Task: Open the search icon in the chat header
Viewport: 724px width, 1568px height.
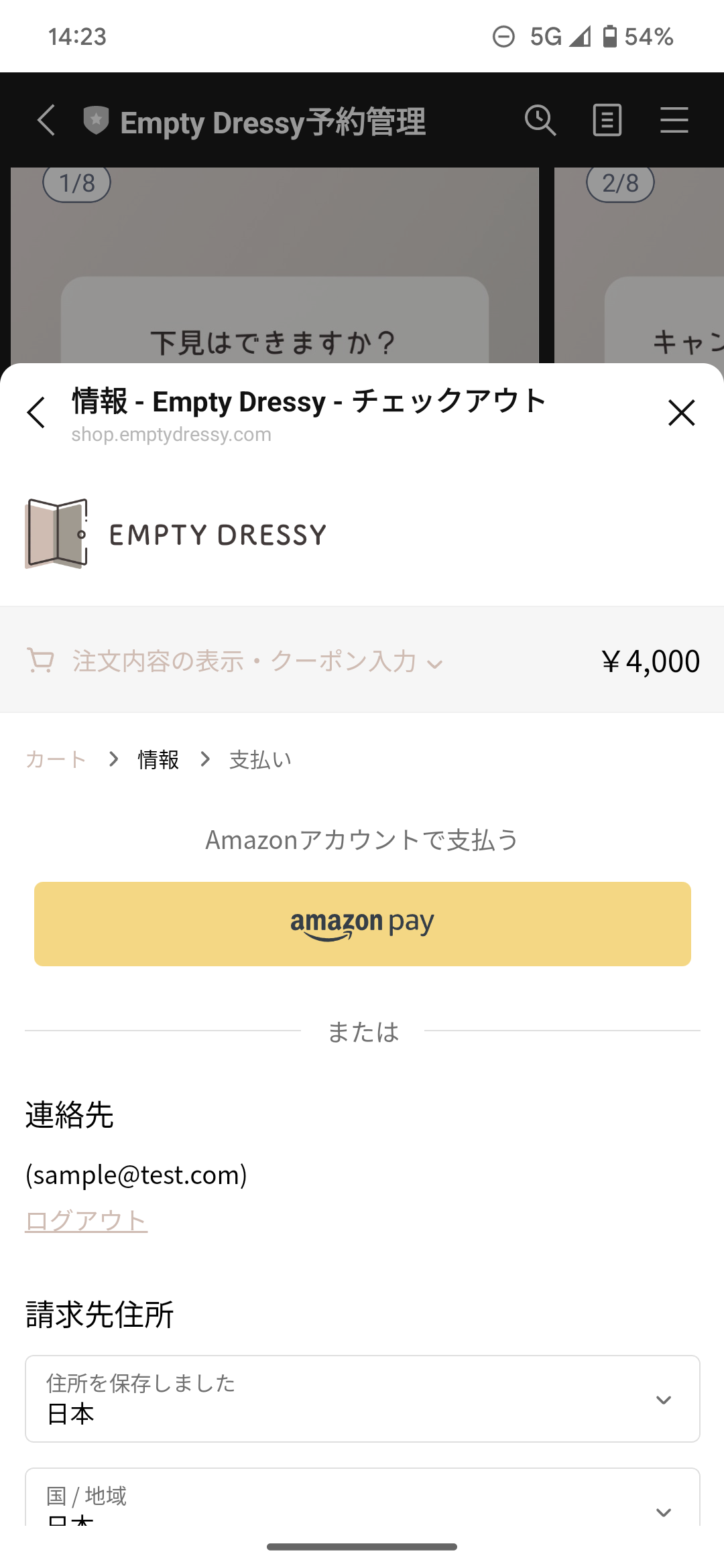Action: (x=540, y=121)
